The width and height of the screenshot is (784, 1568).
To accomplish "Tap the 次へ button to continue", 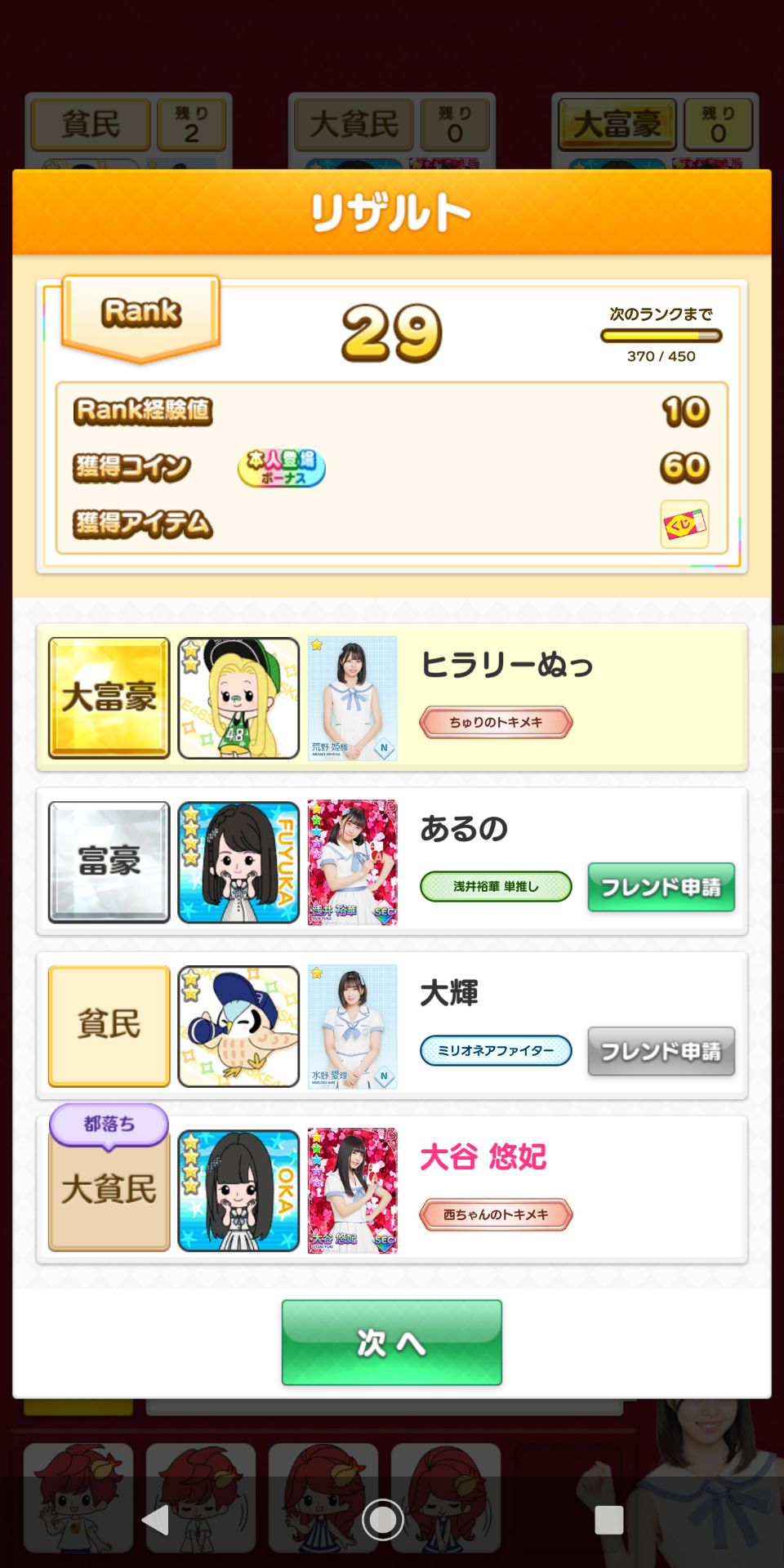I will coord(391,1342).
